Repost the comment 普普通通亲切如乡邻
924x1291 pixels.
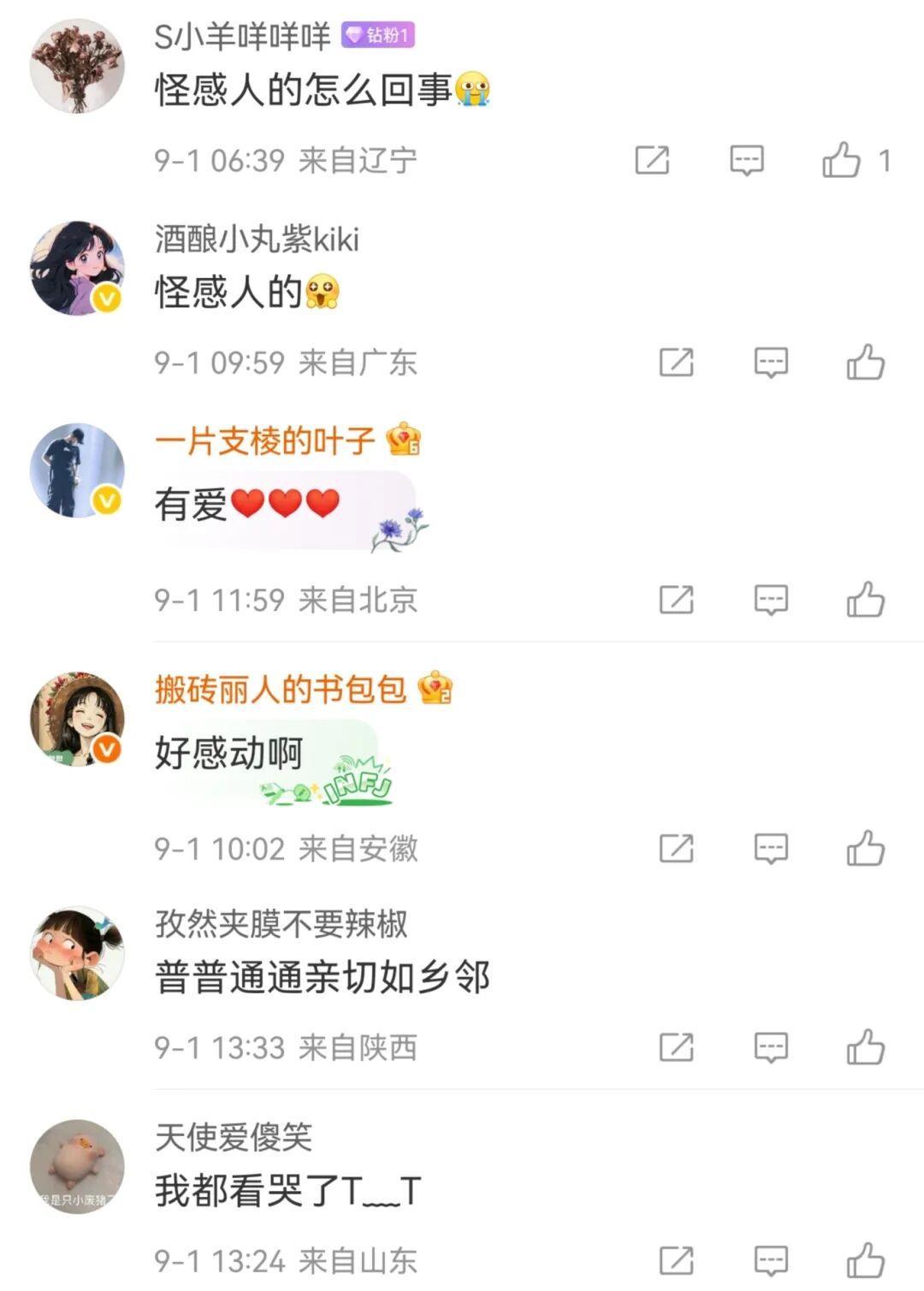[x=676, y=1047]
